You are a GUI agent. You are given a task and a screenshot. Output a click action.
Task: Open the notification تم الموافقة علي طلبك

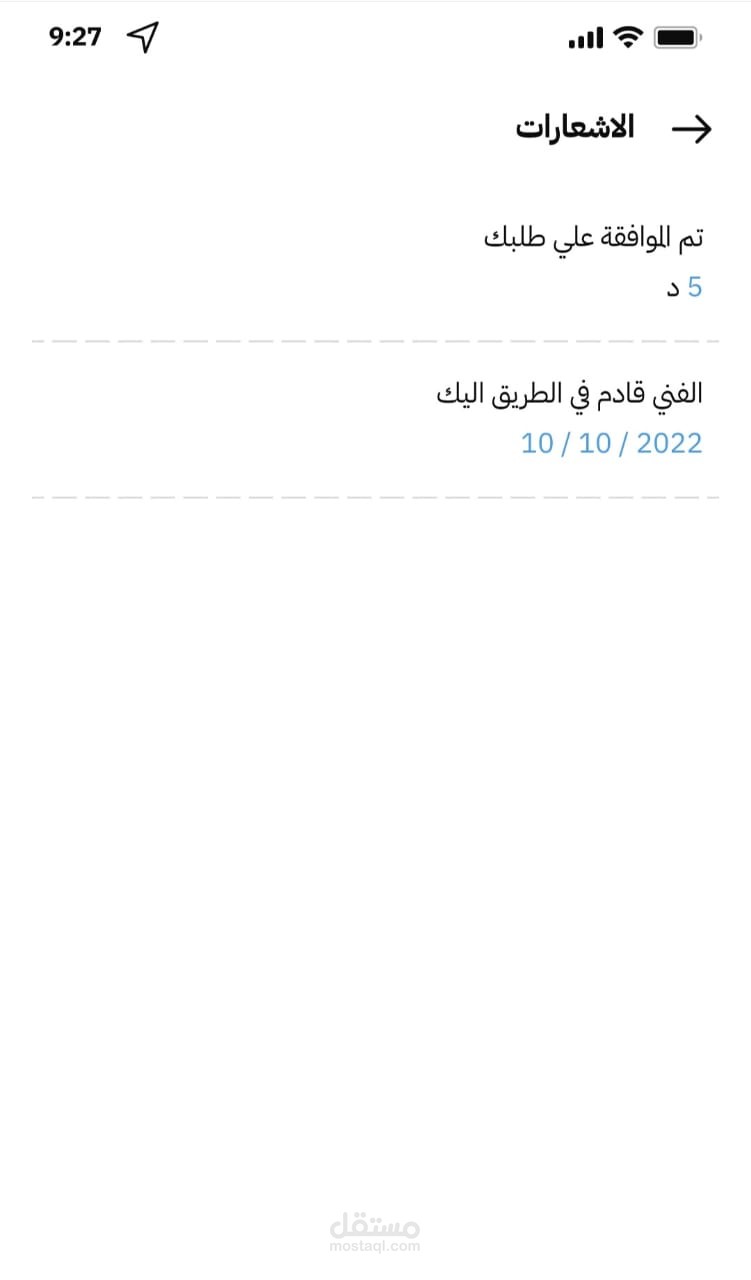pos(375,263)
